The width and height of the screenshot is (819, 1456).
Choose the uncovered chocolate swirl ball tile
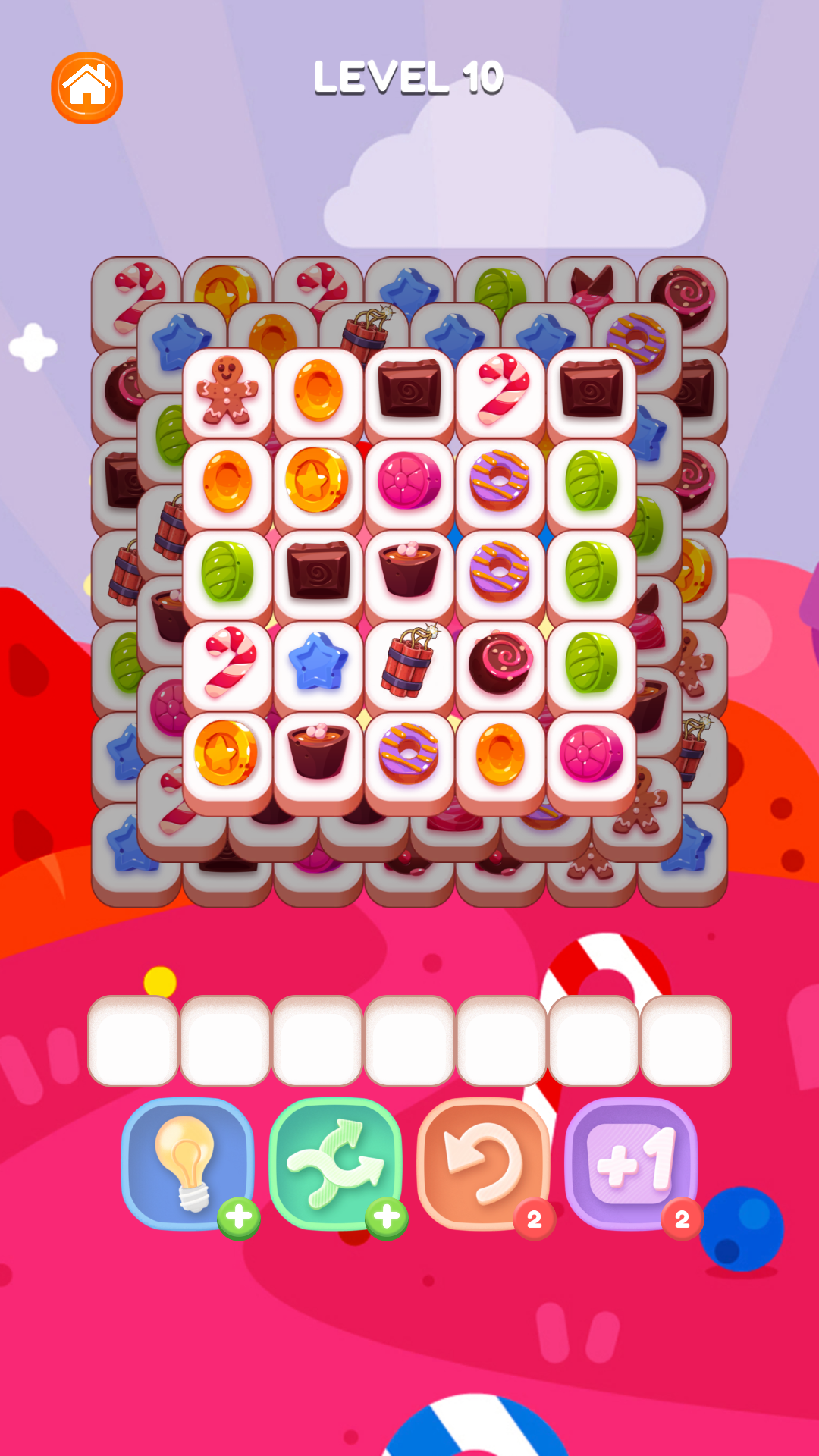coord(500,664)
